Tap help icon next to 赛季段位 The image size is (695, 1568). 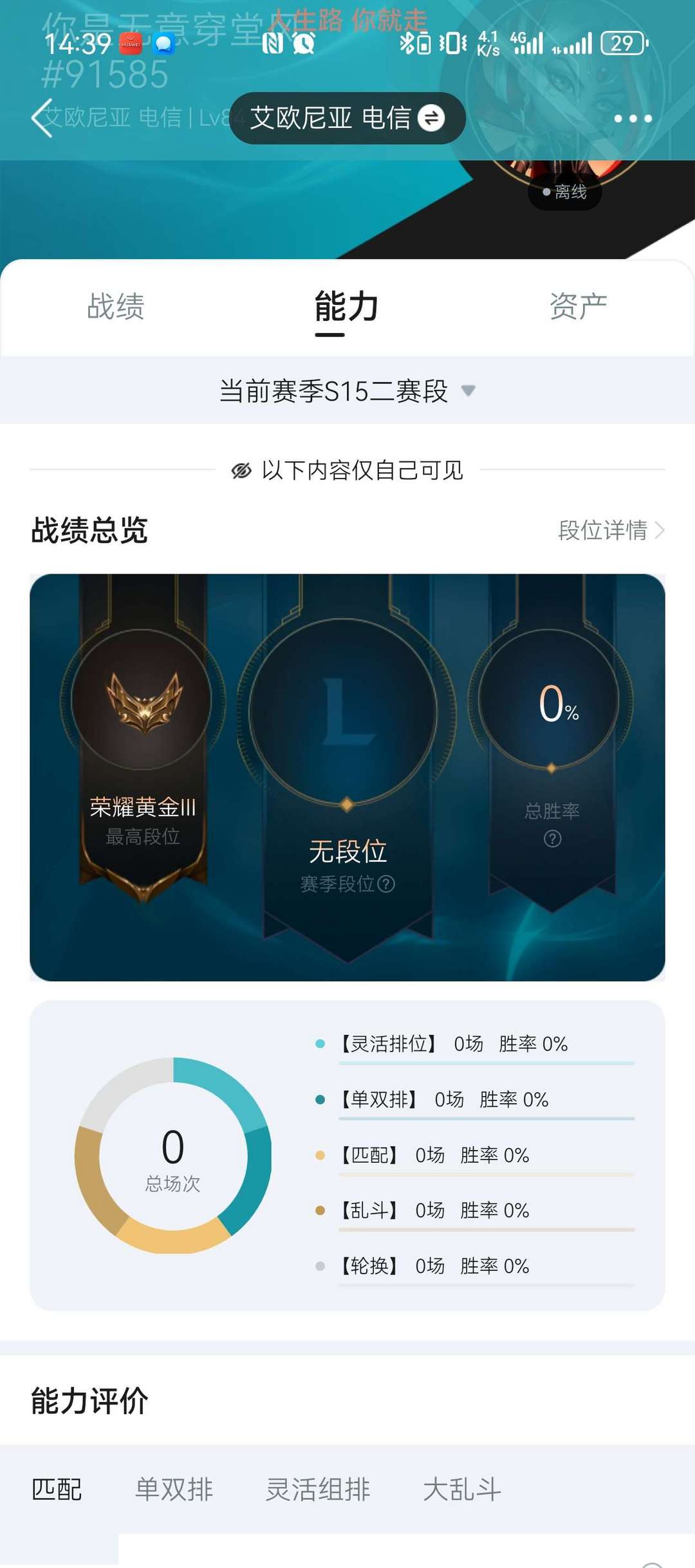[386, 884]
